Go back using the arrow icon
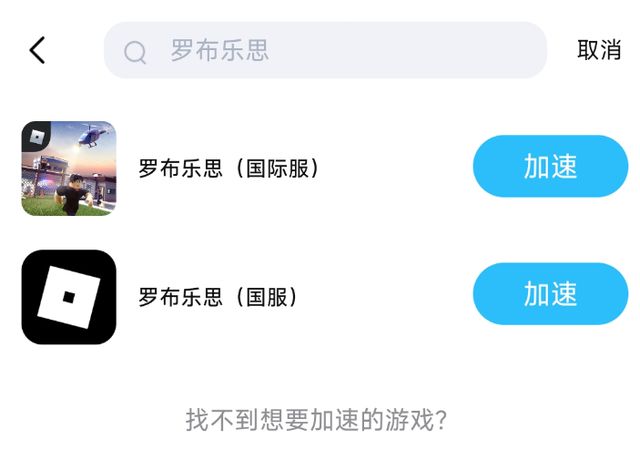The width and height of the screenshot is (640, 460). click(37, 50)
